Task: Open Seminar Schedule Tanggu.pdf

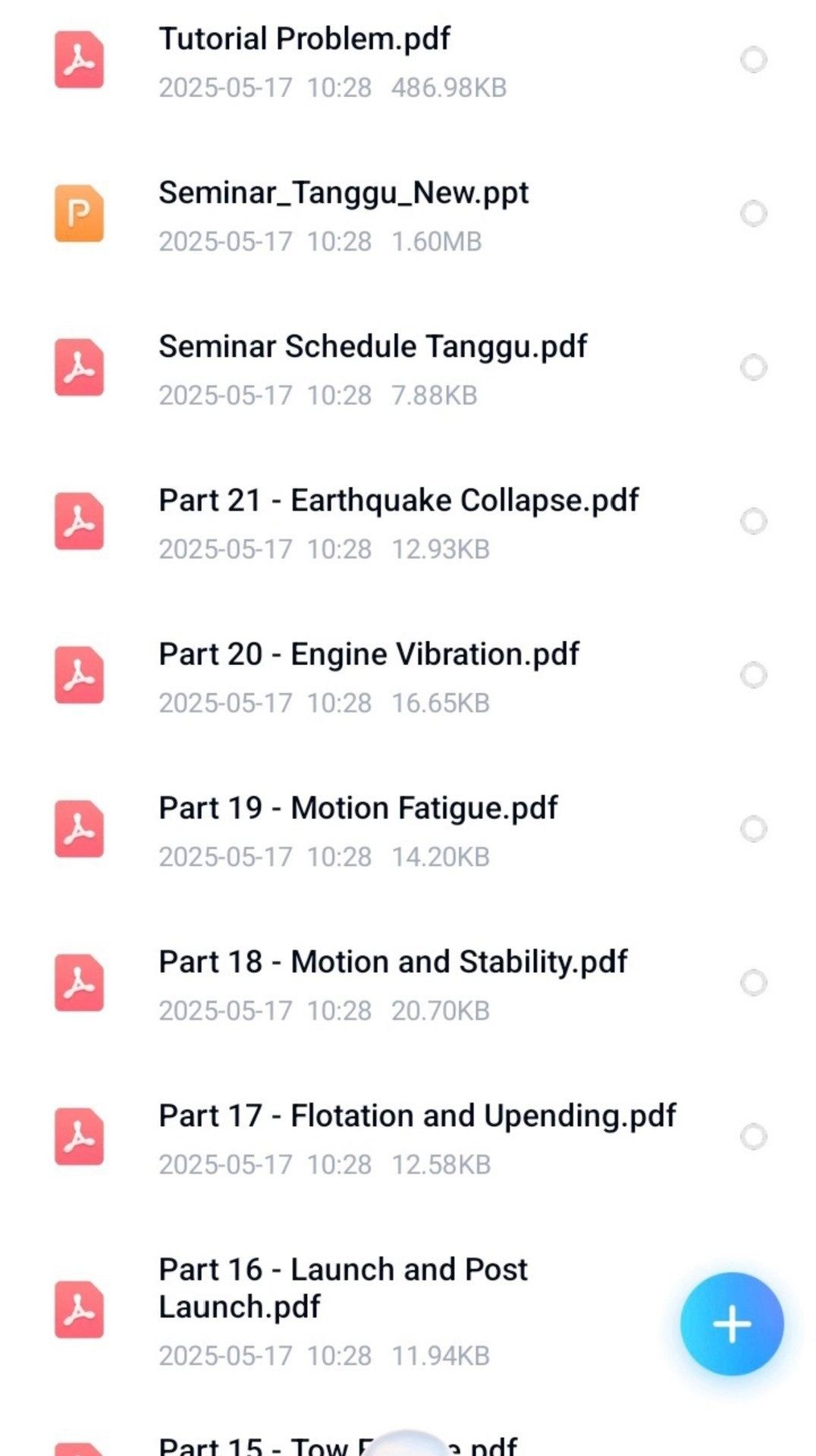Action: pos(372,347)
